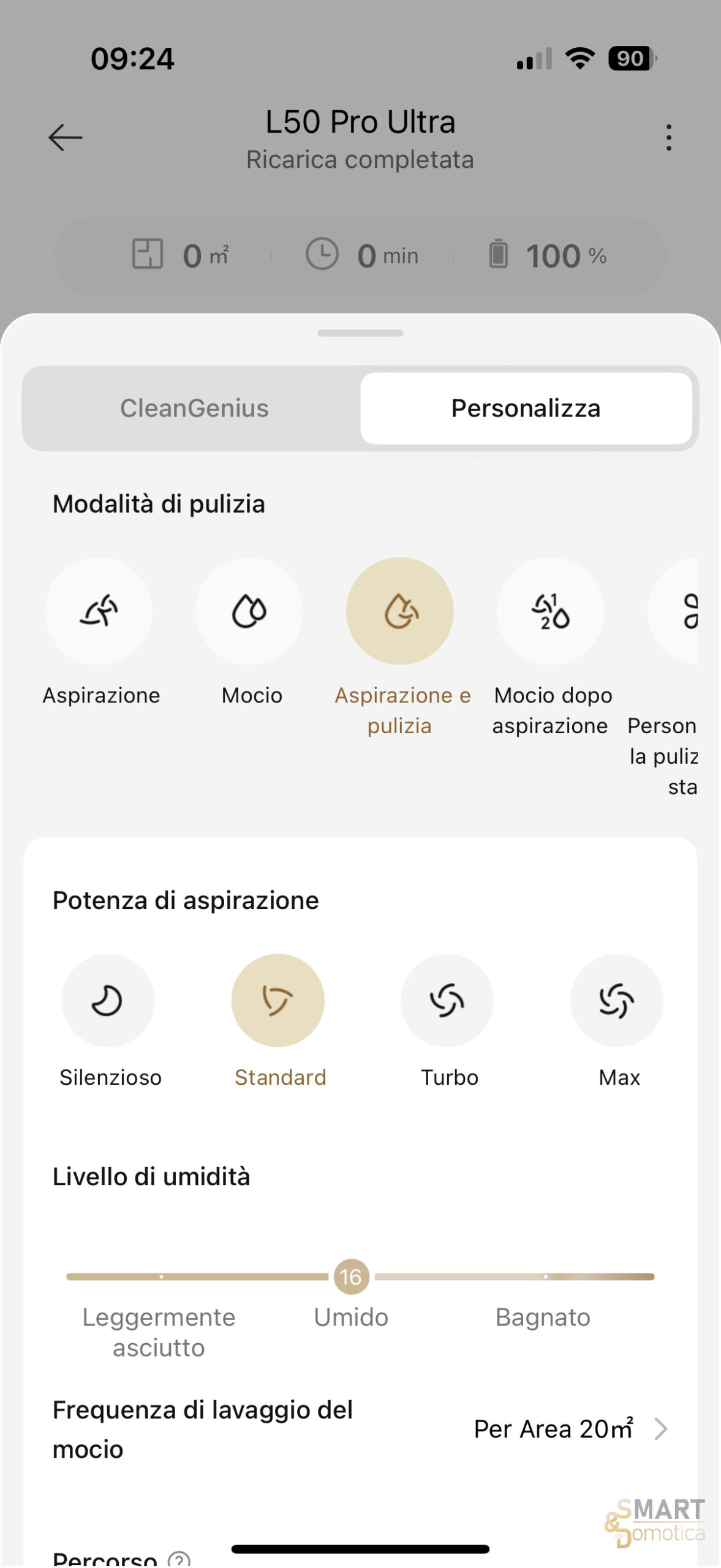Select the Personalizza tab
The height and width of the screenshot is (1568, 721).
coord(526,409)
